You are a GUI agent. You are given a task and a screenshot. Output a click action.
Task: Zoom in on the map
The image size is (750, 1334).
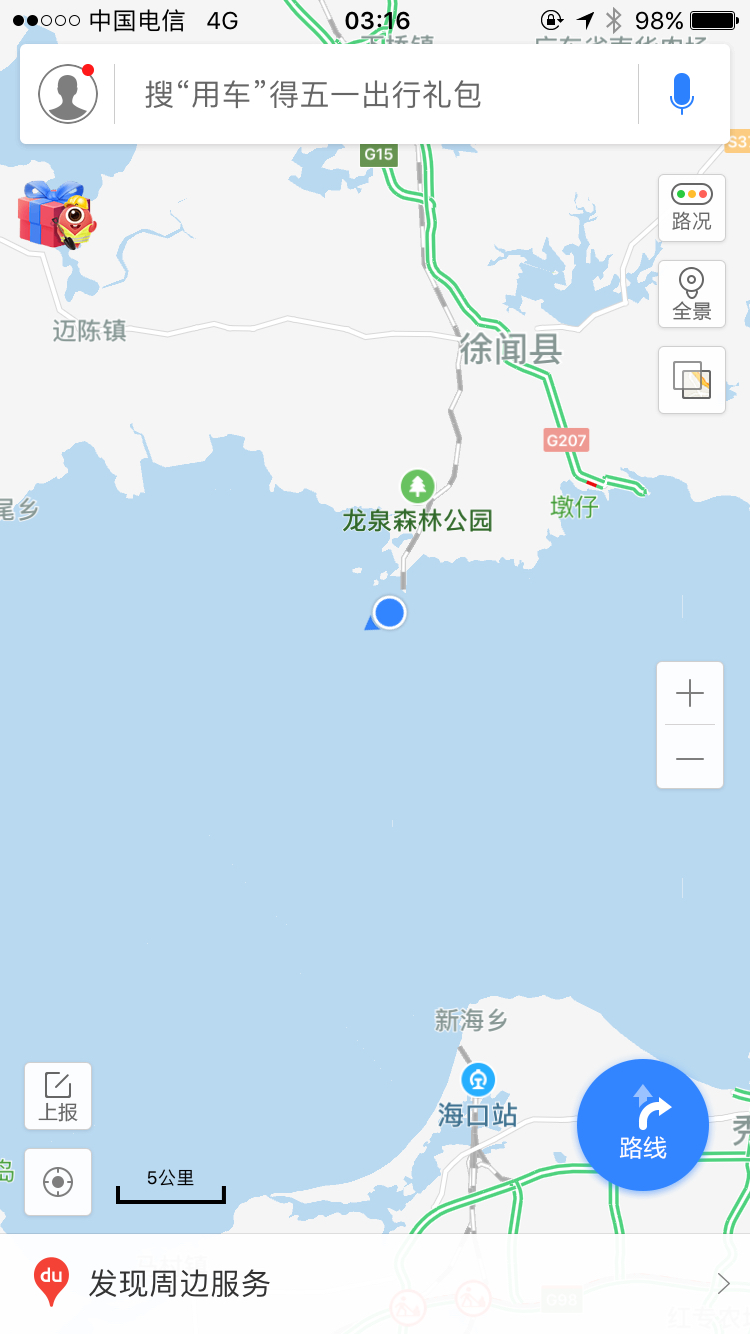tap(690, 693)
